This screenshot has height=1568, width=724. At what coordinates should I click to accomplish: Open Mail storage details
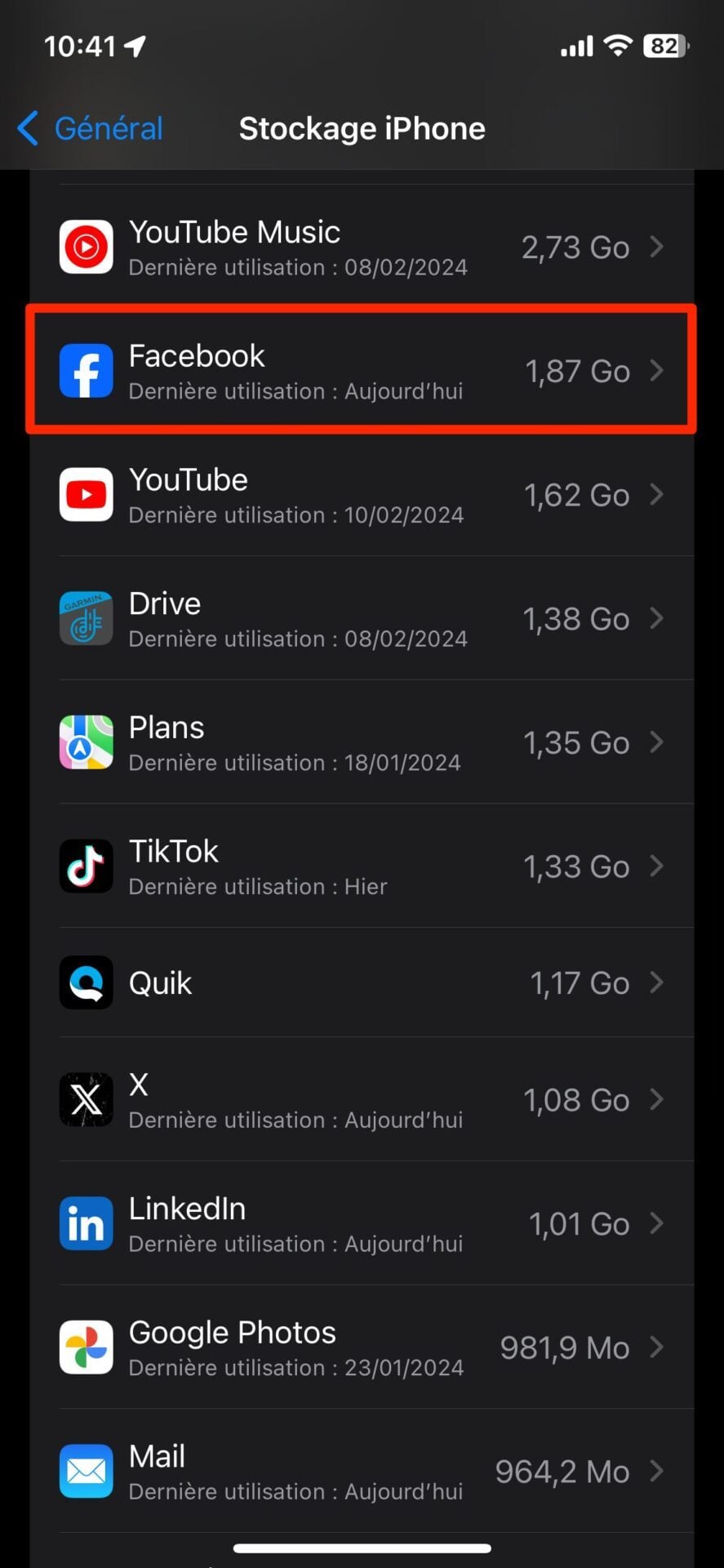361,1472
